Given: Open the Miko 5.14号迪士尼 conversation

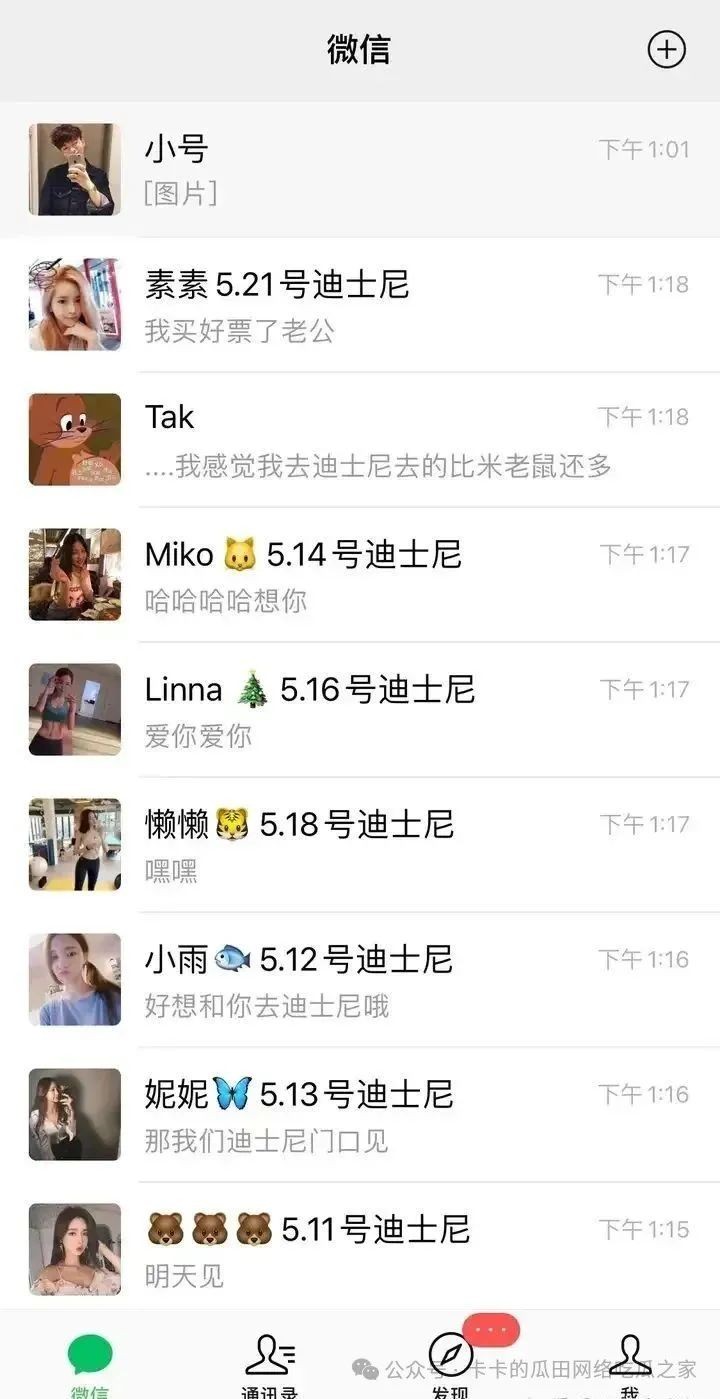Looking at the screenshot, I should (x=360, y=574).
